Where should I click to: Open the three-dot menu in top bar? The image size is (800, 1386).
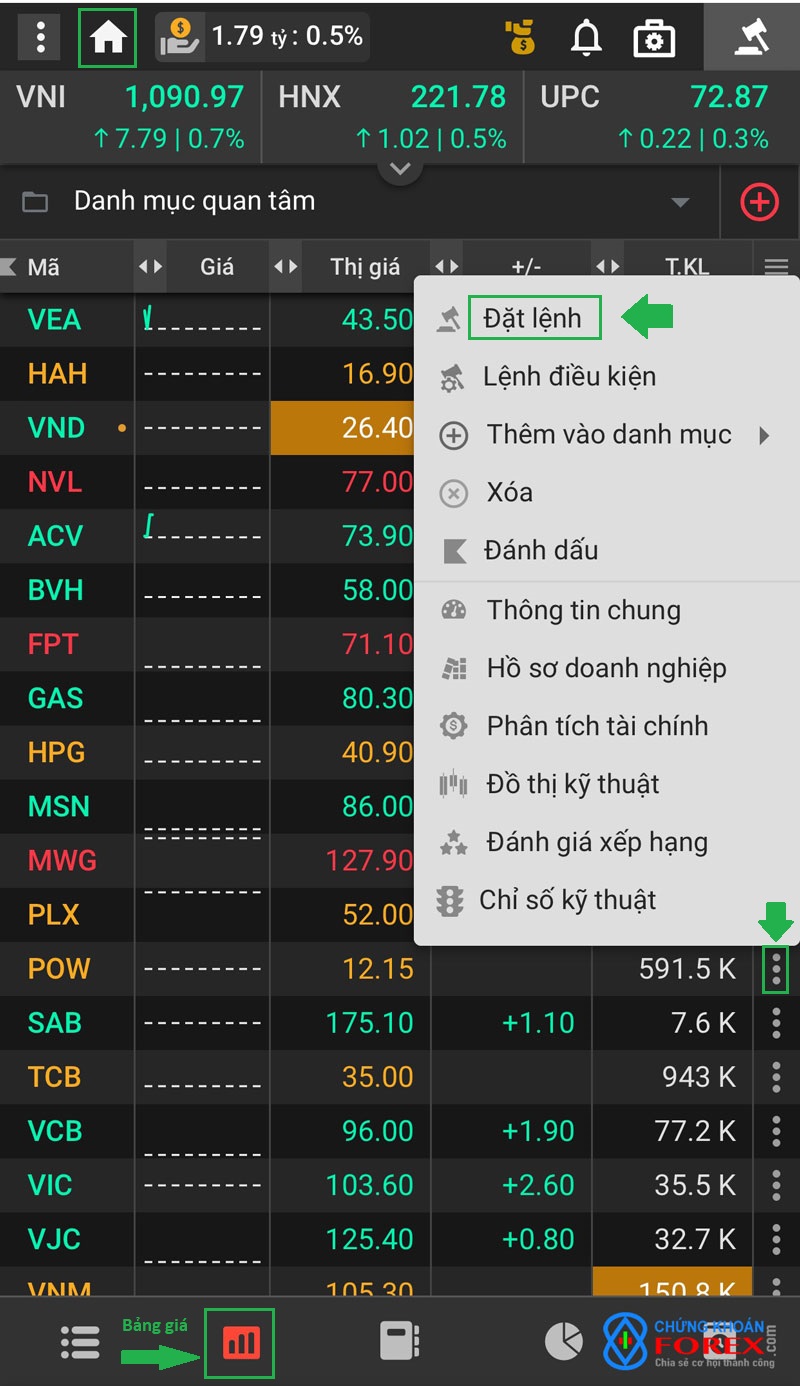(x=40, y=37)
